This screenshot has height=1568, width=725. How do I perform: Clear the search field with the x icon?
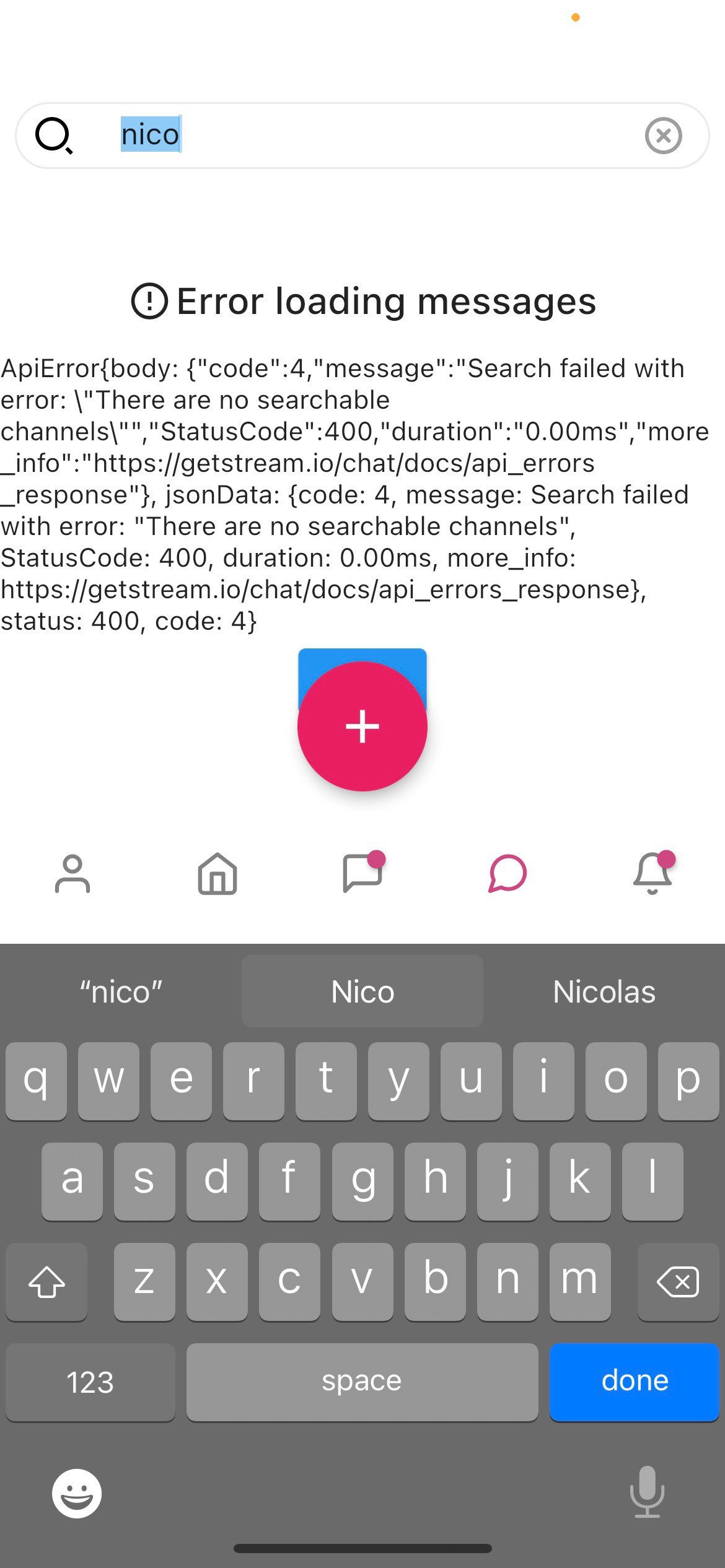[x=664, y=135]
